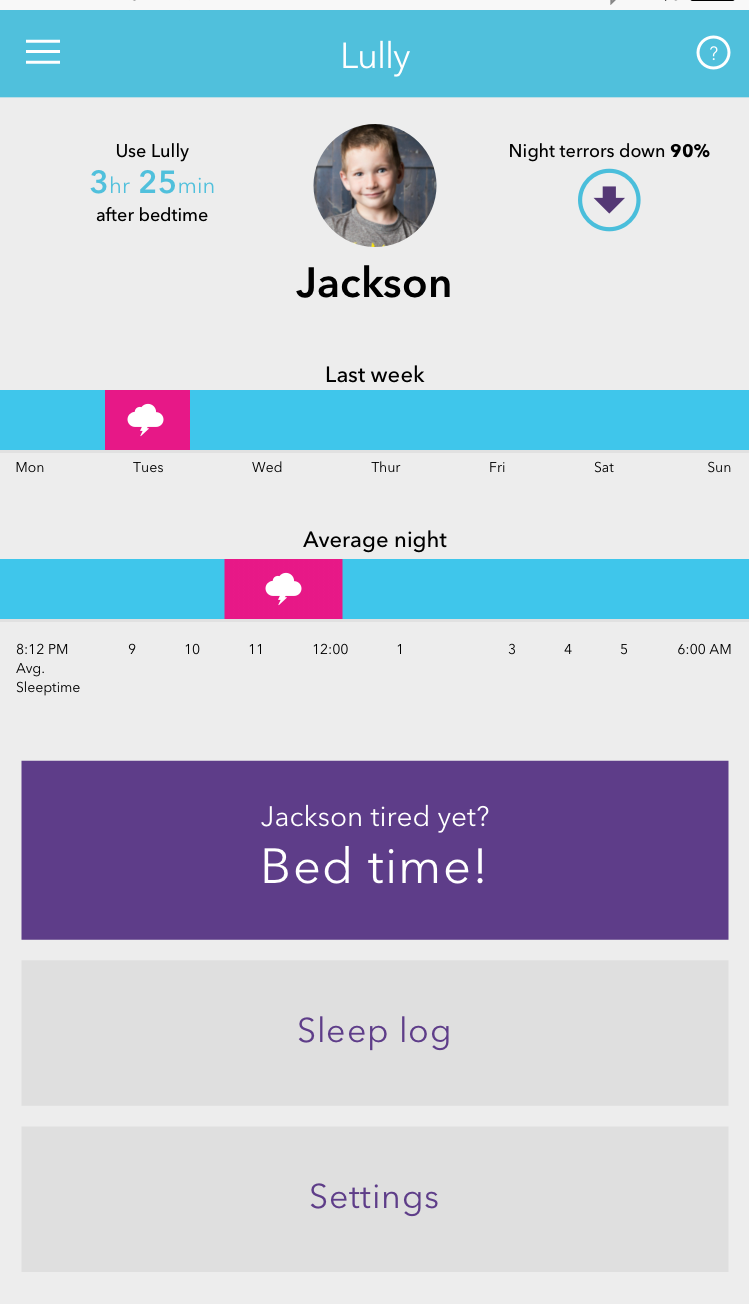The height and width of the screenshot is (1304, 749).
Task: Tap the Bed time! button
Action: coord(375,850)
